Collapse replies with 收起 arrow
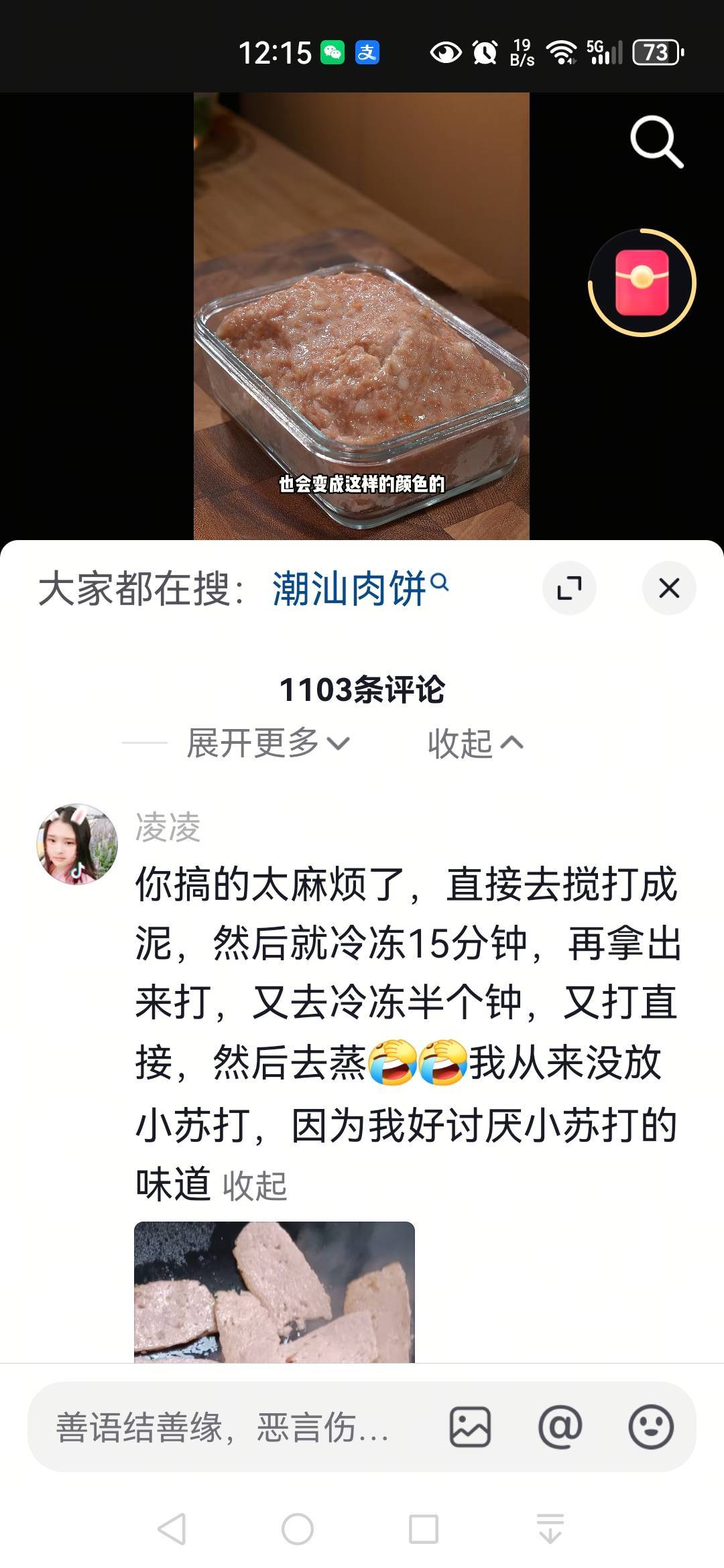 tap(475, 743)
